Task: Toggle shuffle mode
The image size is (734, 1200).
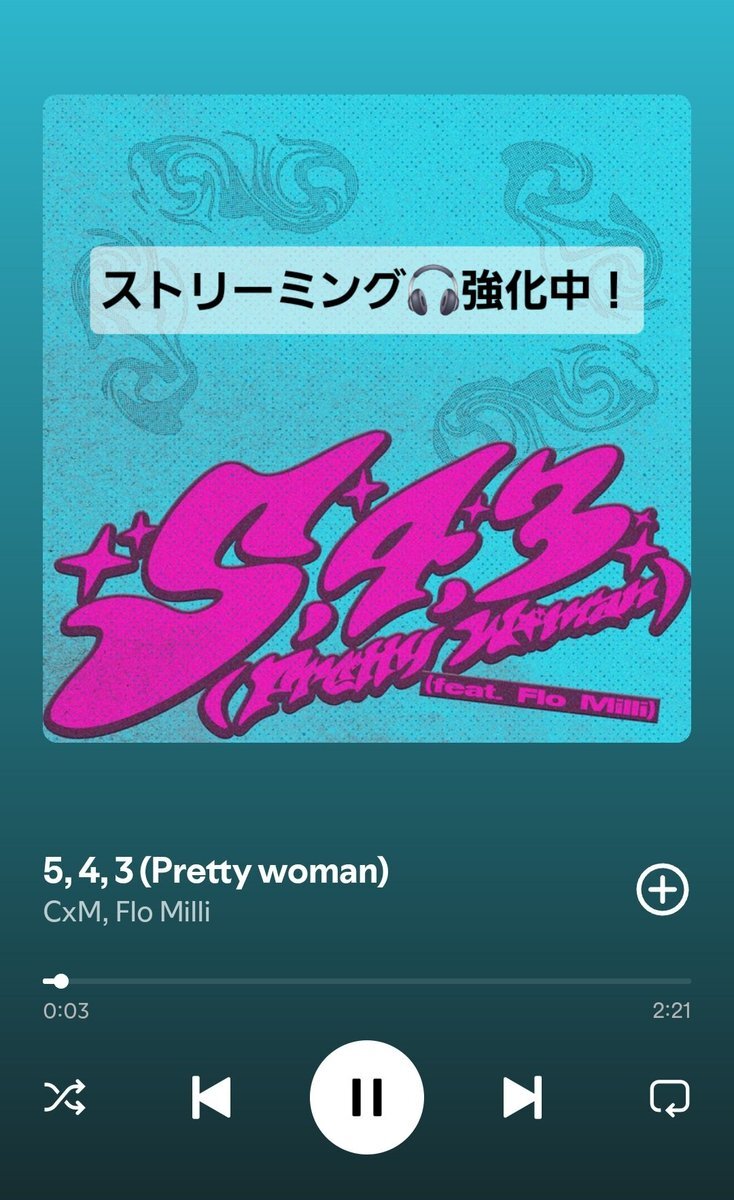Action: tap(65, 1097)
